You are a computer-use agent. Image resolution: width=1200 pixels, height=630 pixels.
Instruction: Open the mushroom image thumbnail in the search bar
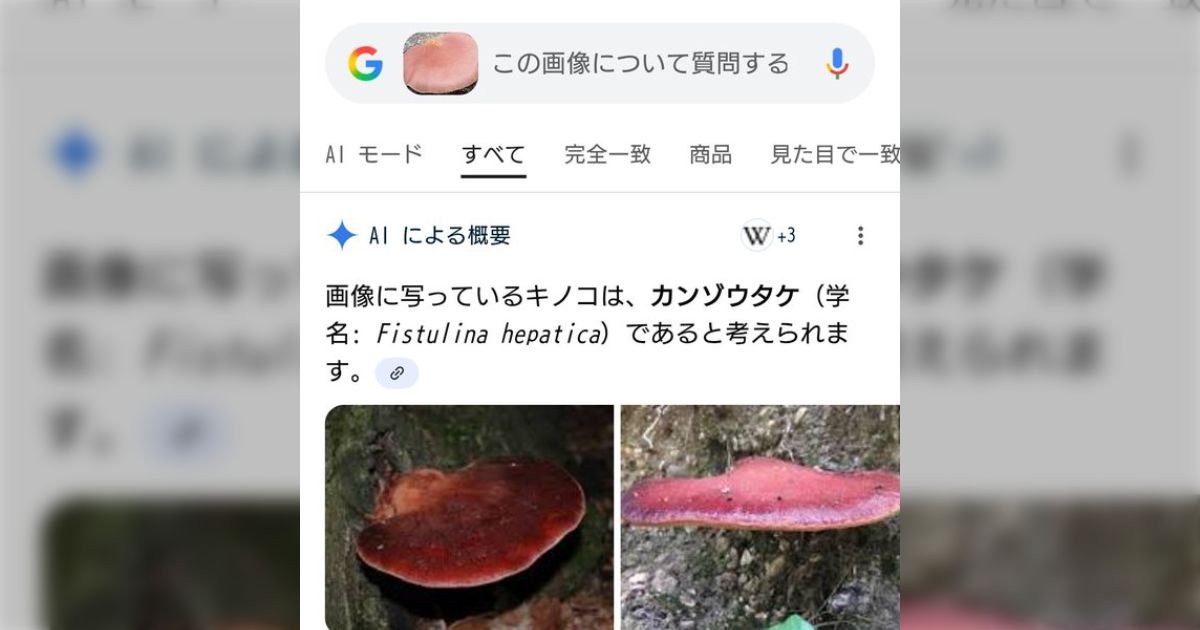tap(440, 64)
